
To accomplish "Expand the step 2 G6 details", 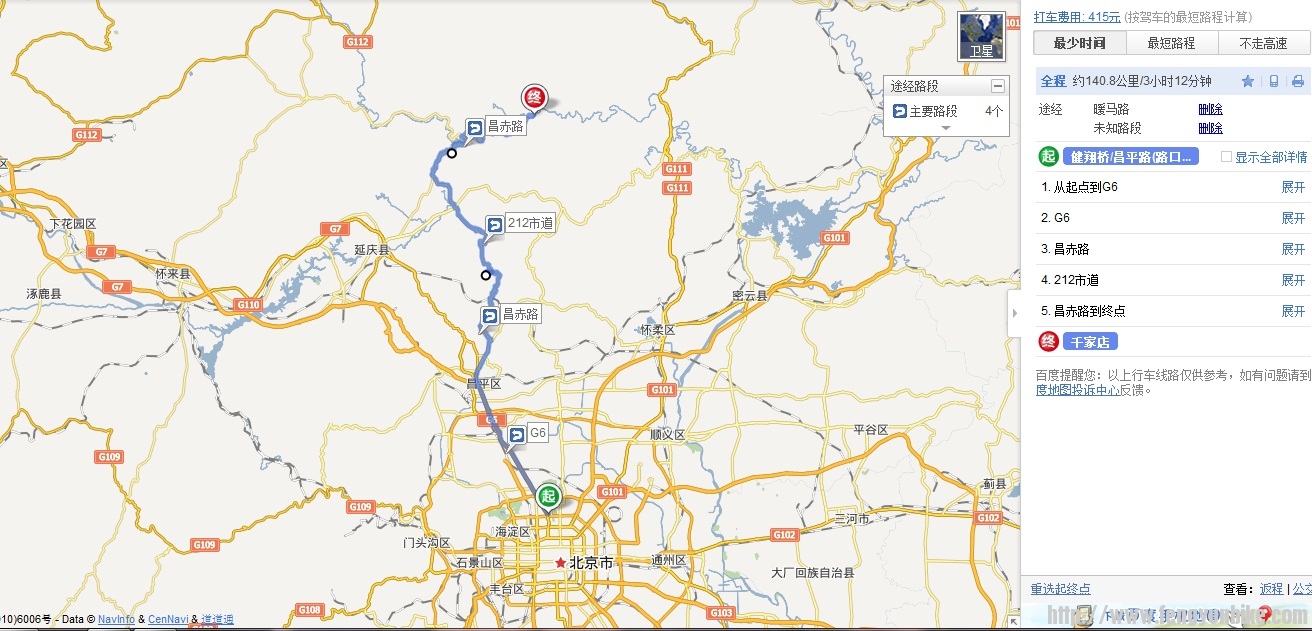I will [x=1293, y=218].
